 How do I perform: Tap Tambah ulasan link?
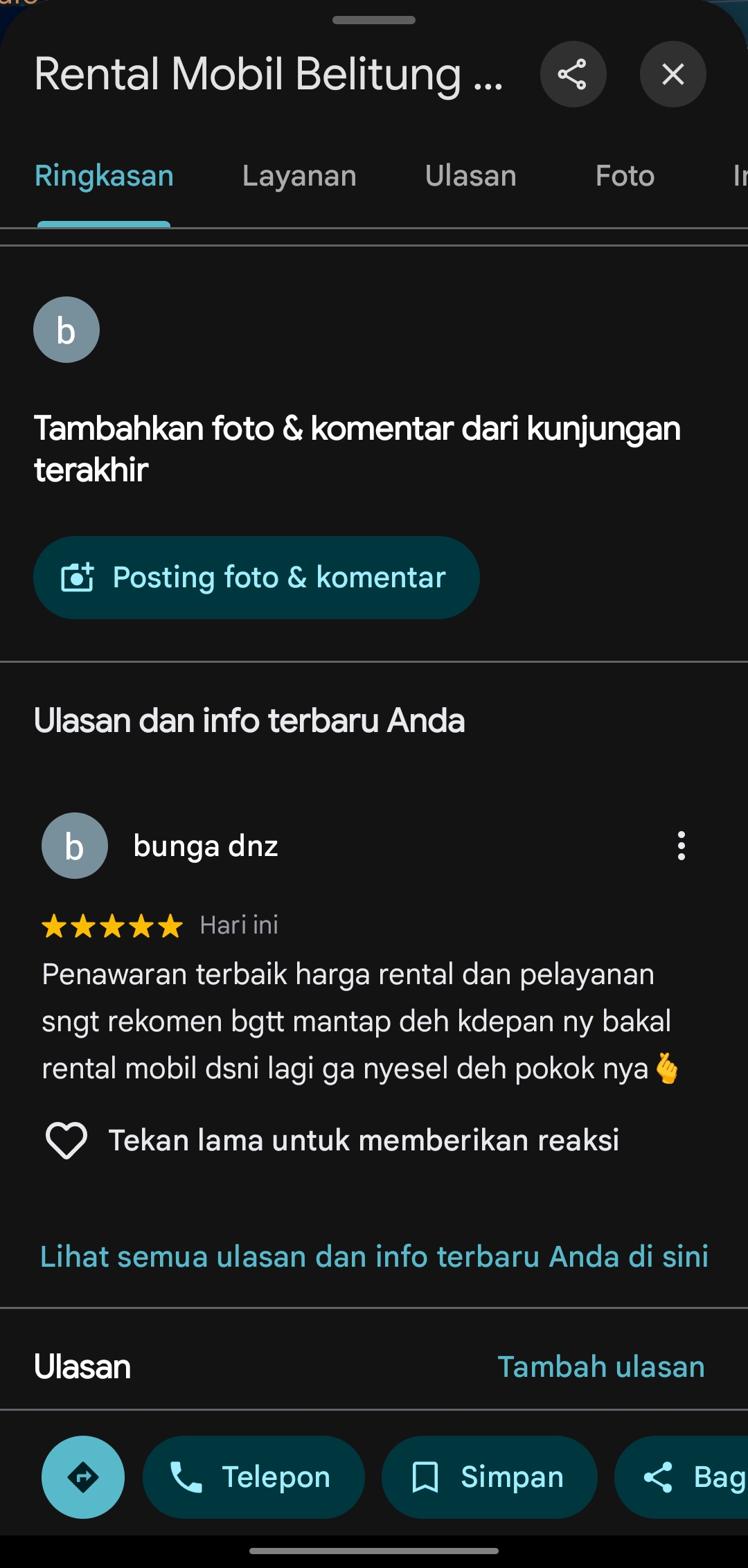click(601, 1366)
